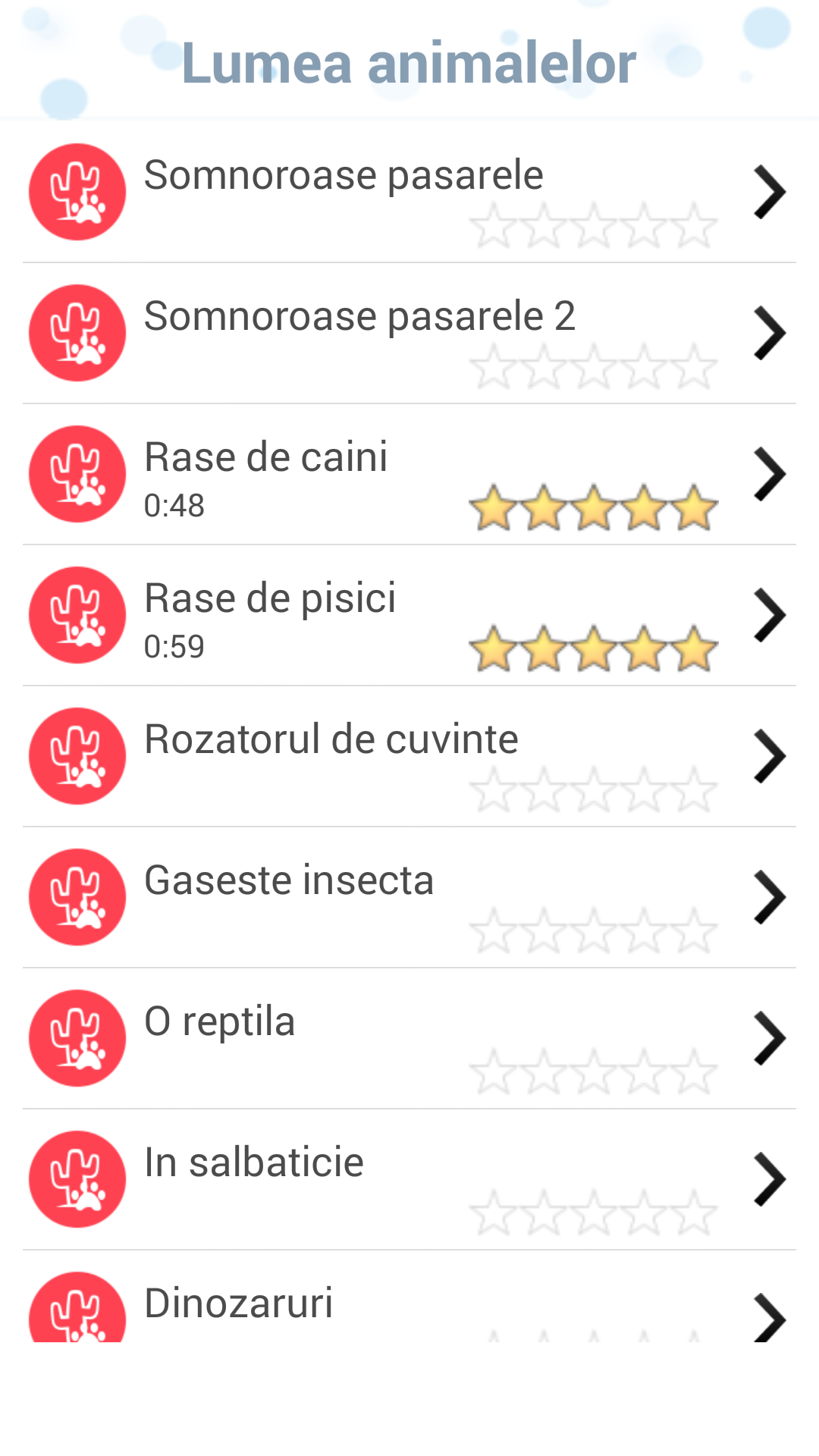Start the Gaseste insecta level
The image size is (819, 1456).
tap(409, 897)
